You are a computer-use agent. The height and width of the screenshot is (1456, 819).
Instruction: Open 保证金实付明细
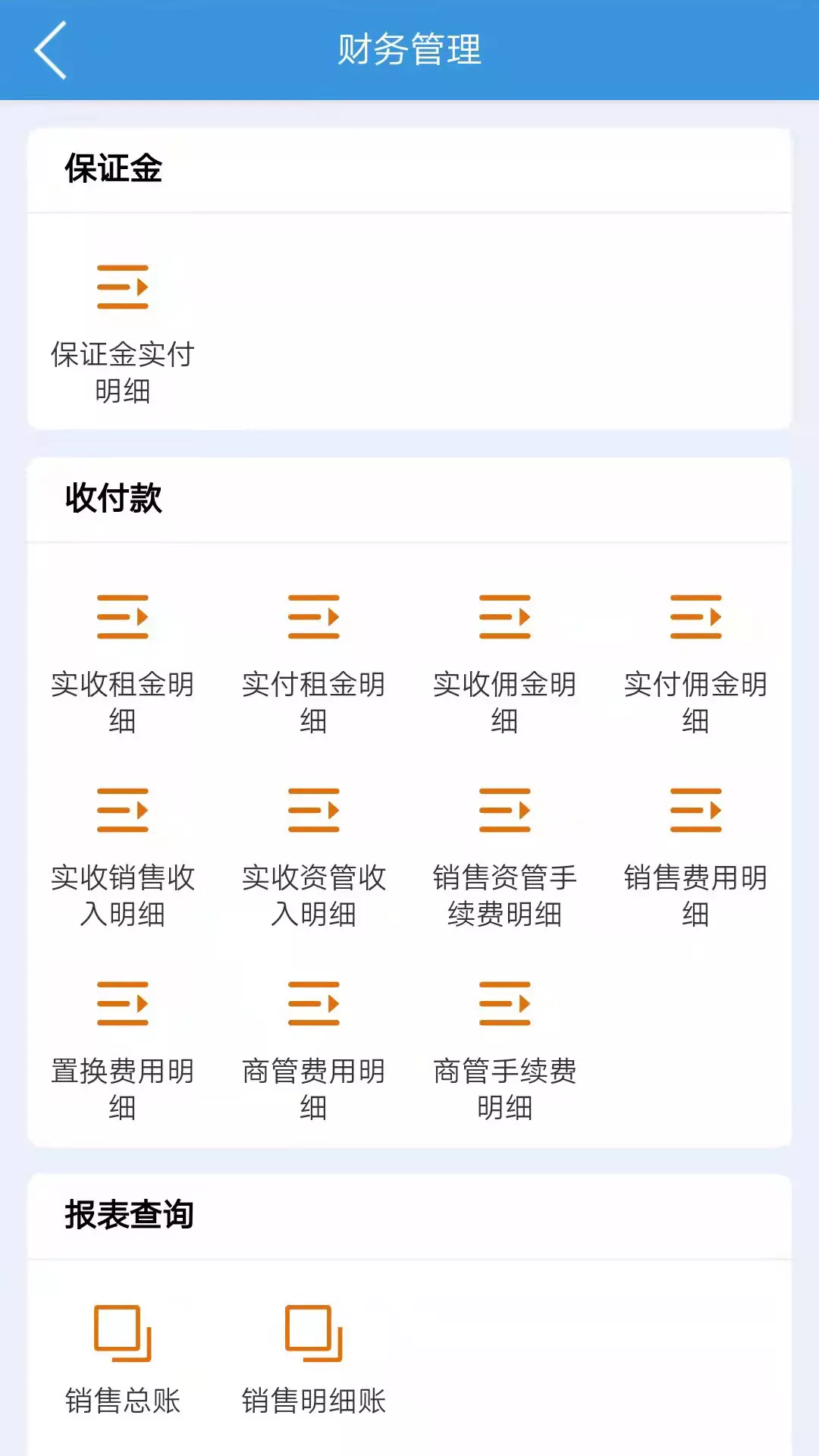coord(123,334)
